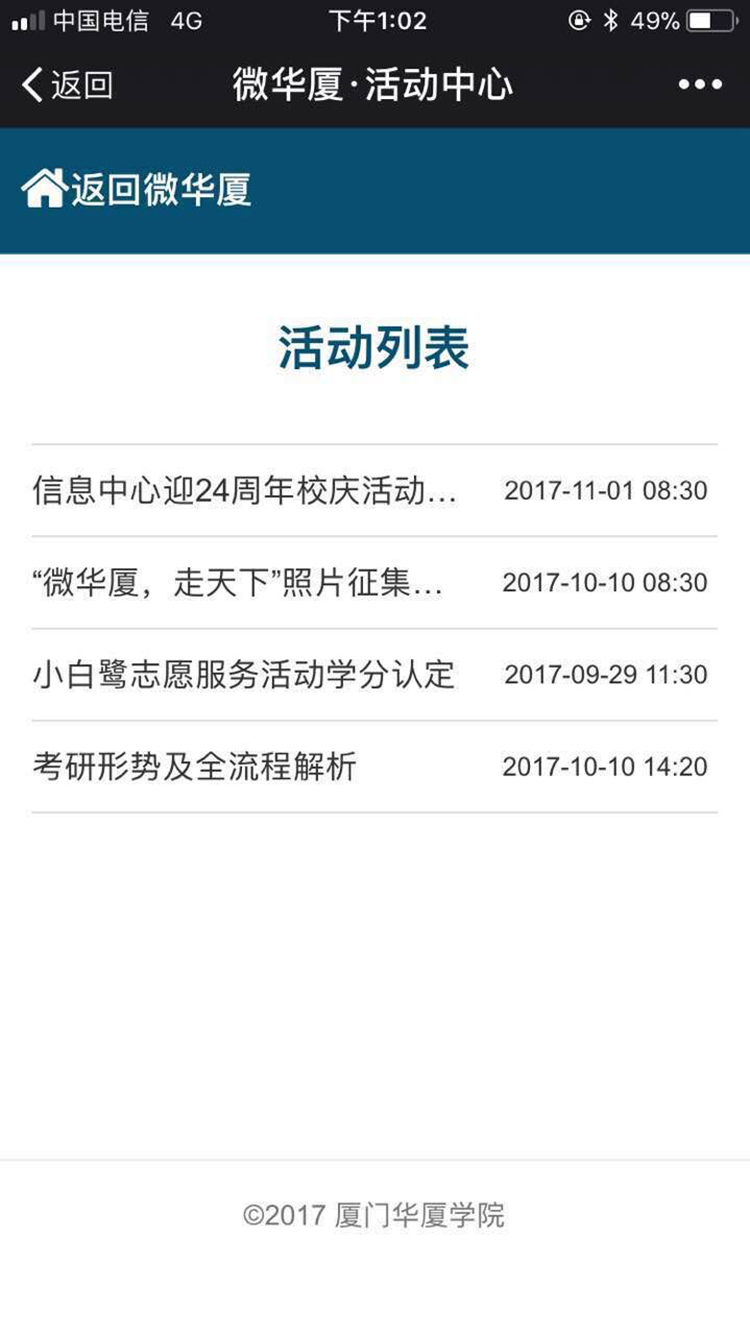Tap 返回微华厦 home link
The width and height of the screenshot is (750, 1335).
[x=137, y=189]
